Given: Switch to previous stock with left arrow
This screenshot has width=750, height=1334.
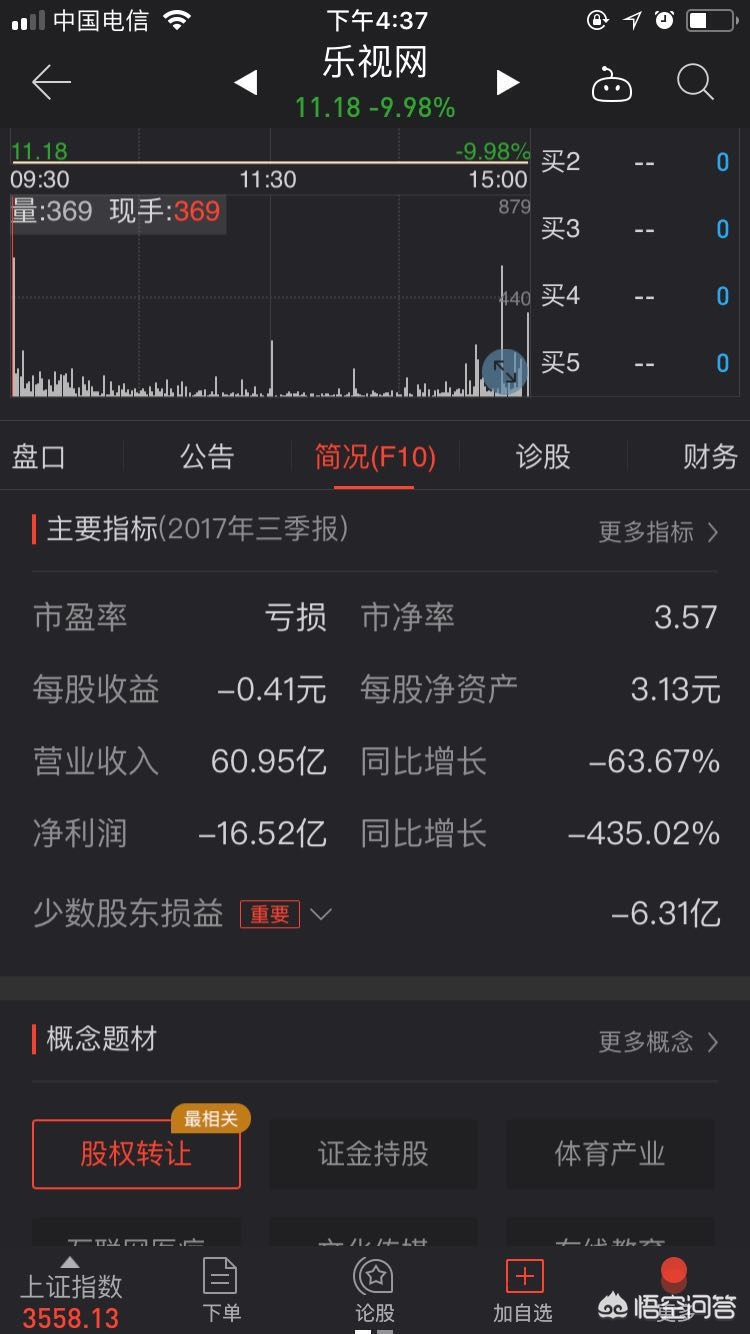Looking at the screenshot, I should pyautogui.click(x=245, y=84).
